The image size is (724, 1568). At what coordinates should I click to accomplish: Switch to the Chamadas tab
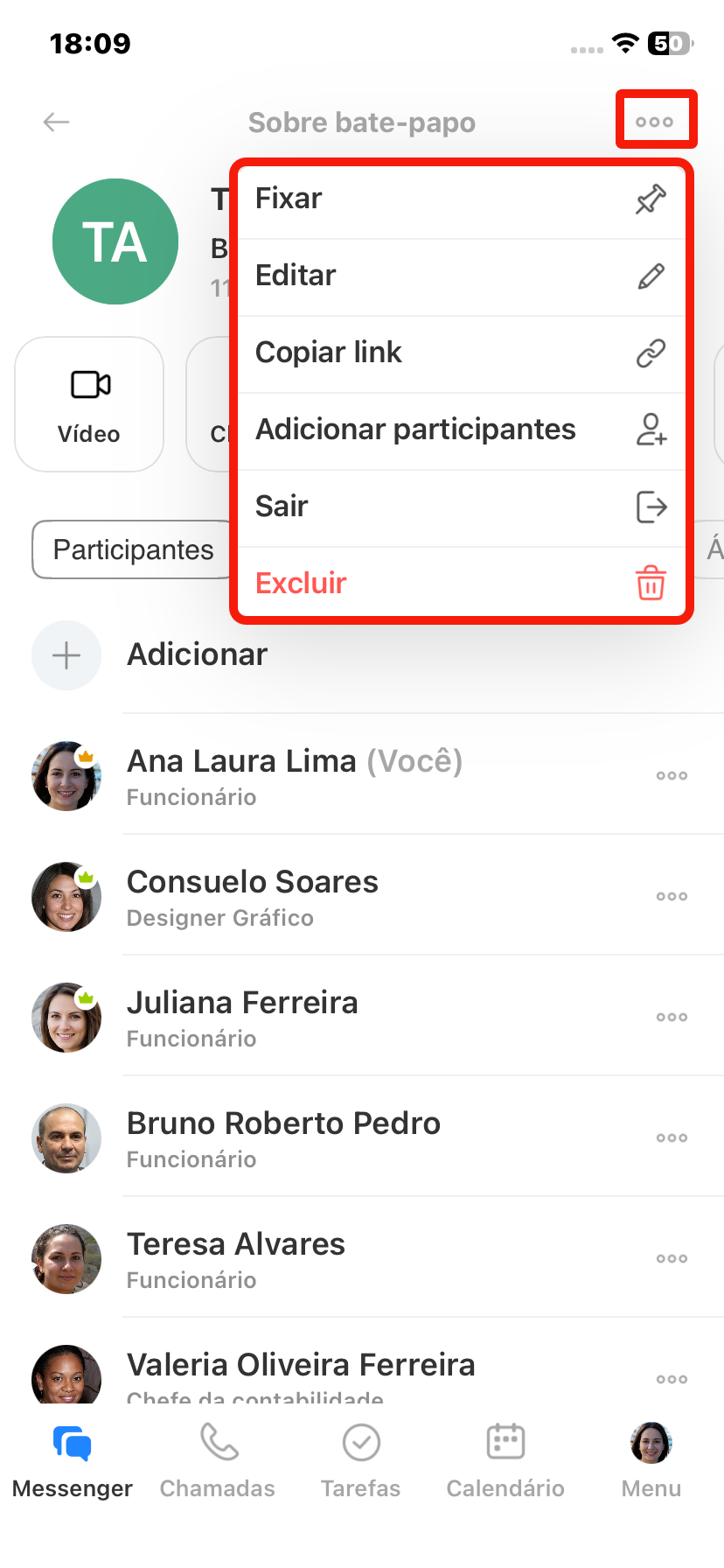(x=218, y=1461)
